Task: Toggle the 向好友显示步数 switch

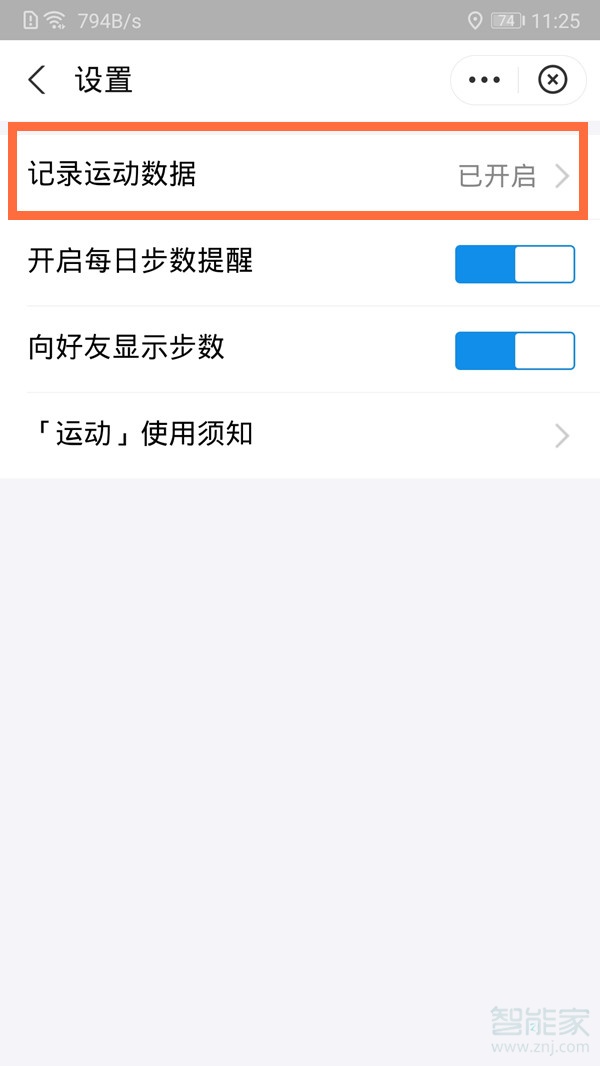Action: [x=514, y=351]
